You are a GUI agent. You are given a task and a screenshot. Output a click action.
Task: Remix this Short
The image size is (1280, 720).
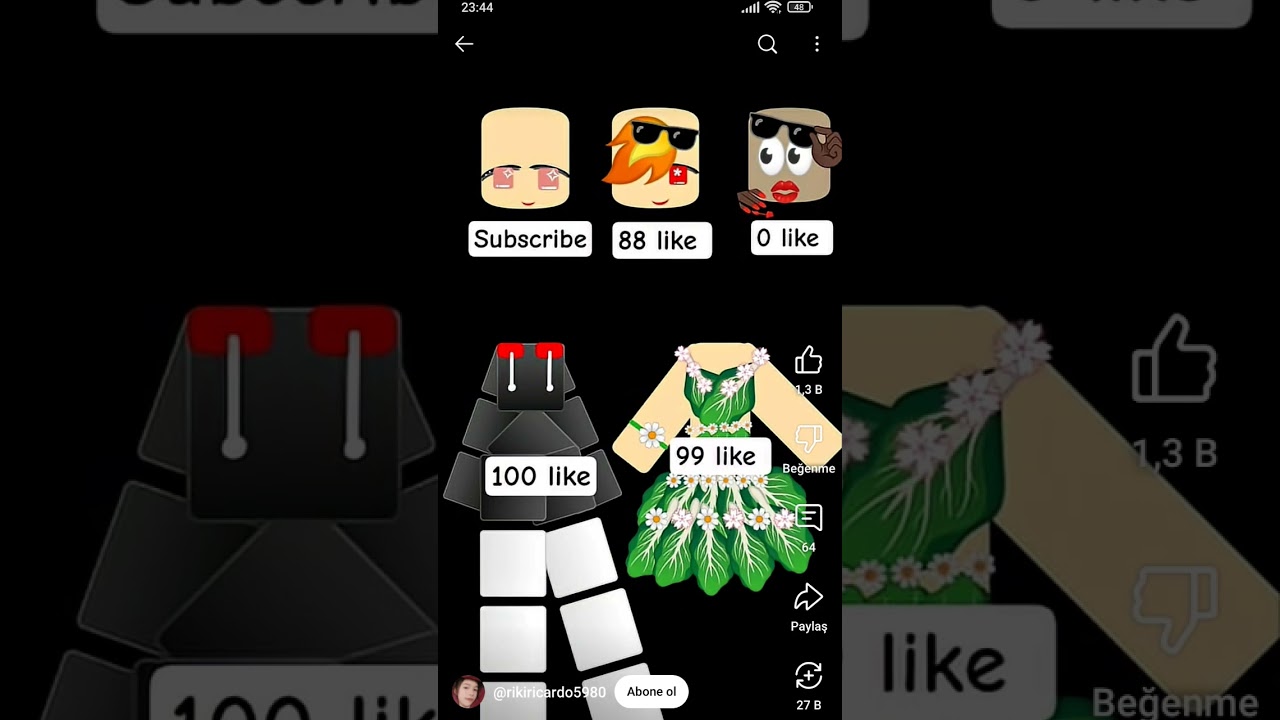pos(808,677)
